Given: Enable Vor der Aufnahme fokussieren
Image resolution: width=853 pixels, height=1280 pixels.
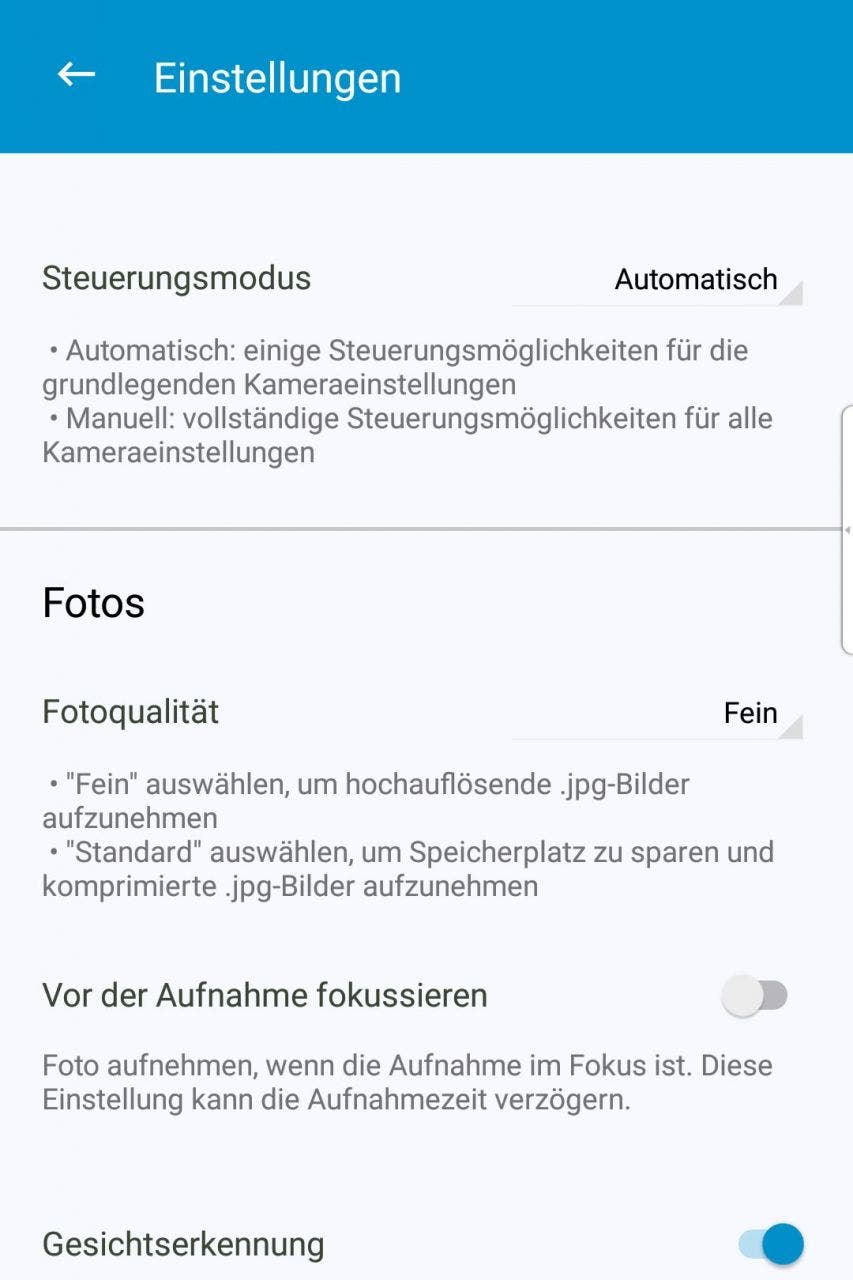Looking at the screenshot, I should tap(755, 996).
